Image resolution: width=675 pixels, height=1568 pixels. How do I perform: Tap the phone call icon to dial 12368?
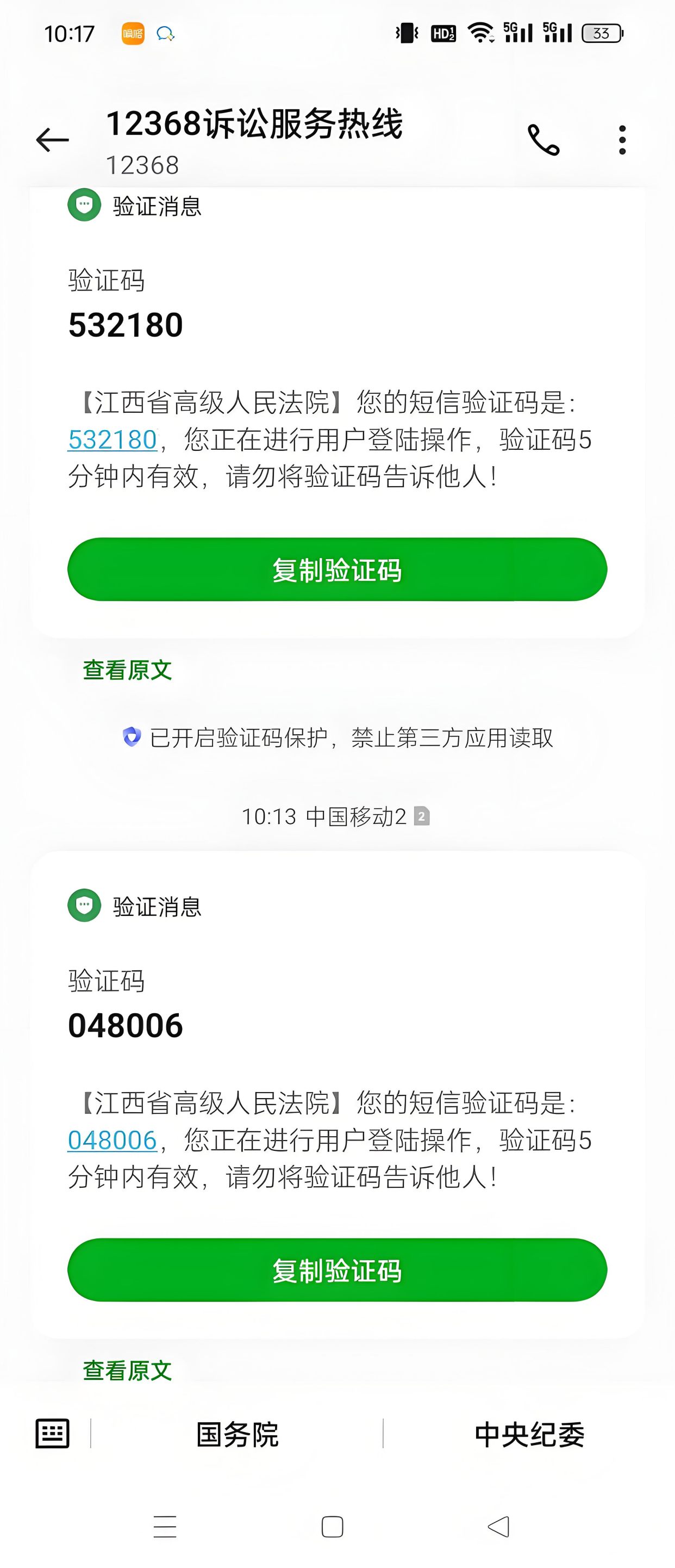click(544, 139)
